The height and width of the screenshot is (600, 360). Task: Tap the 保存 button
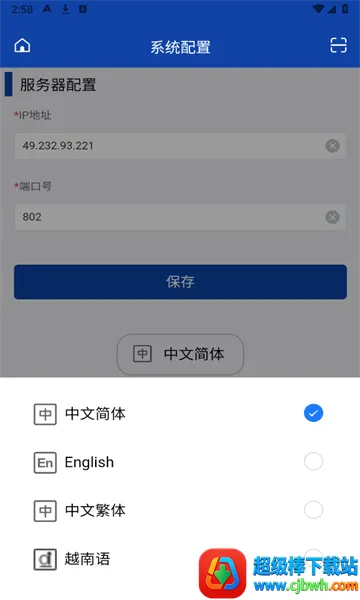180,282
